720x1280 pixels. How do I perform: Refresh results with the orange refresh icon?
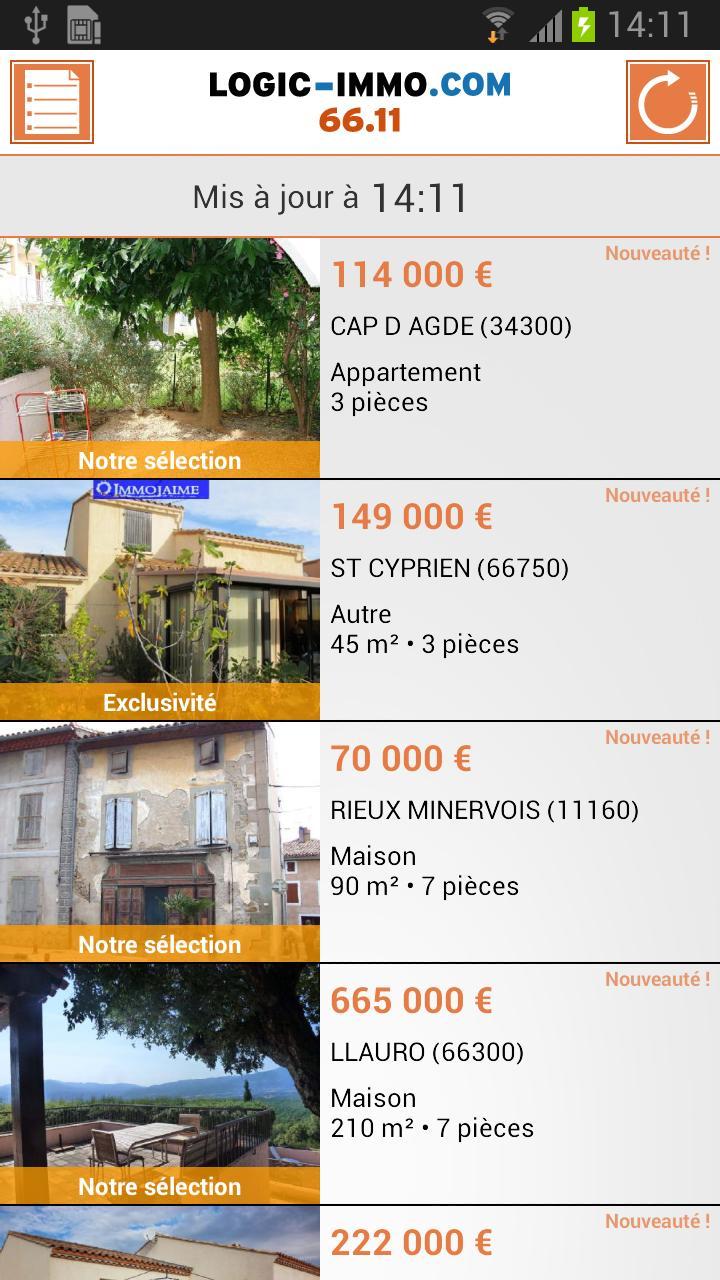click(667, 102)
